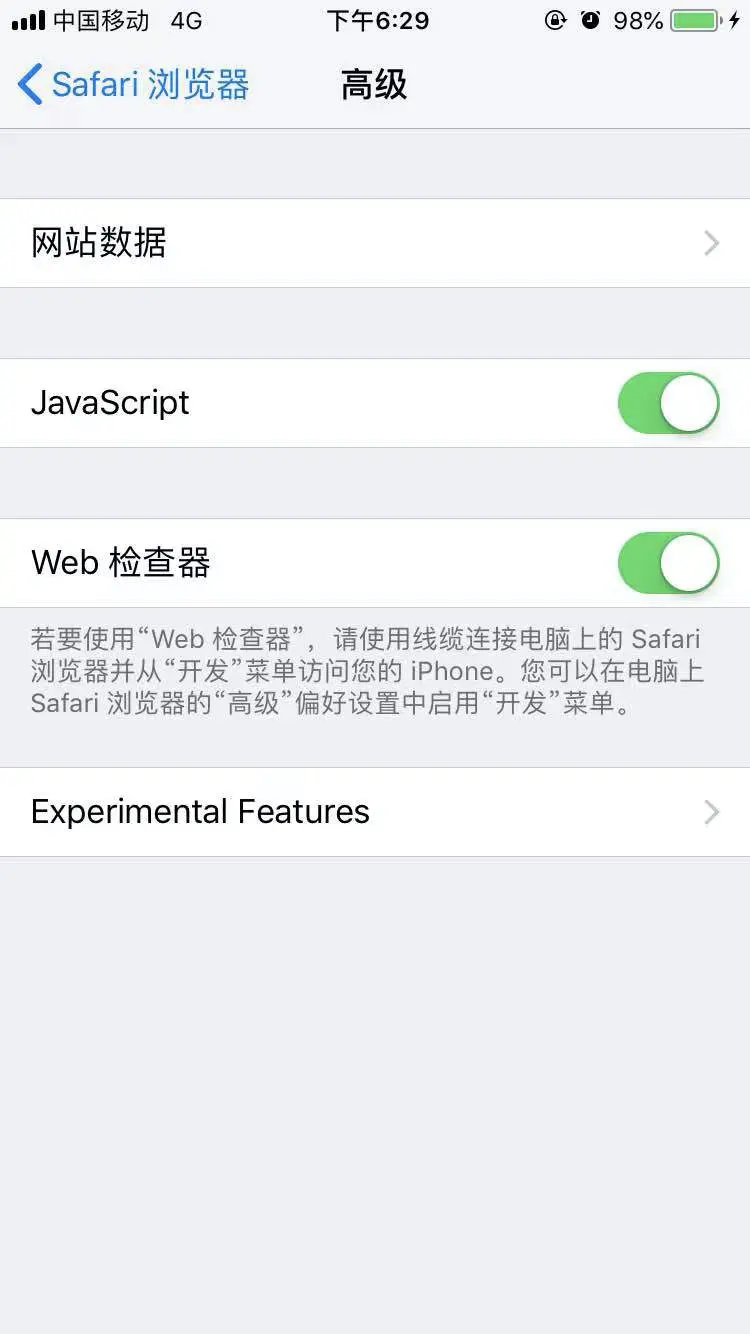Open Experimental Features

375,812
